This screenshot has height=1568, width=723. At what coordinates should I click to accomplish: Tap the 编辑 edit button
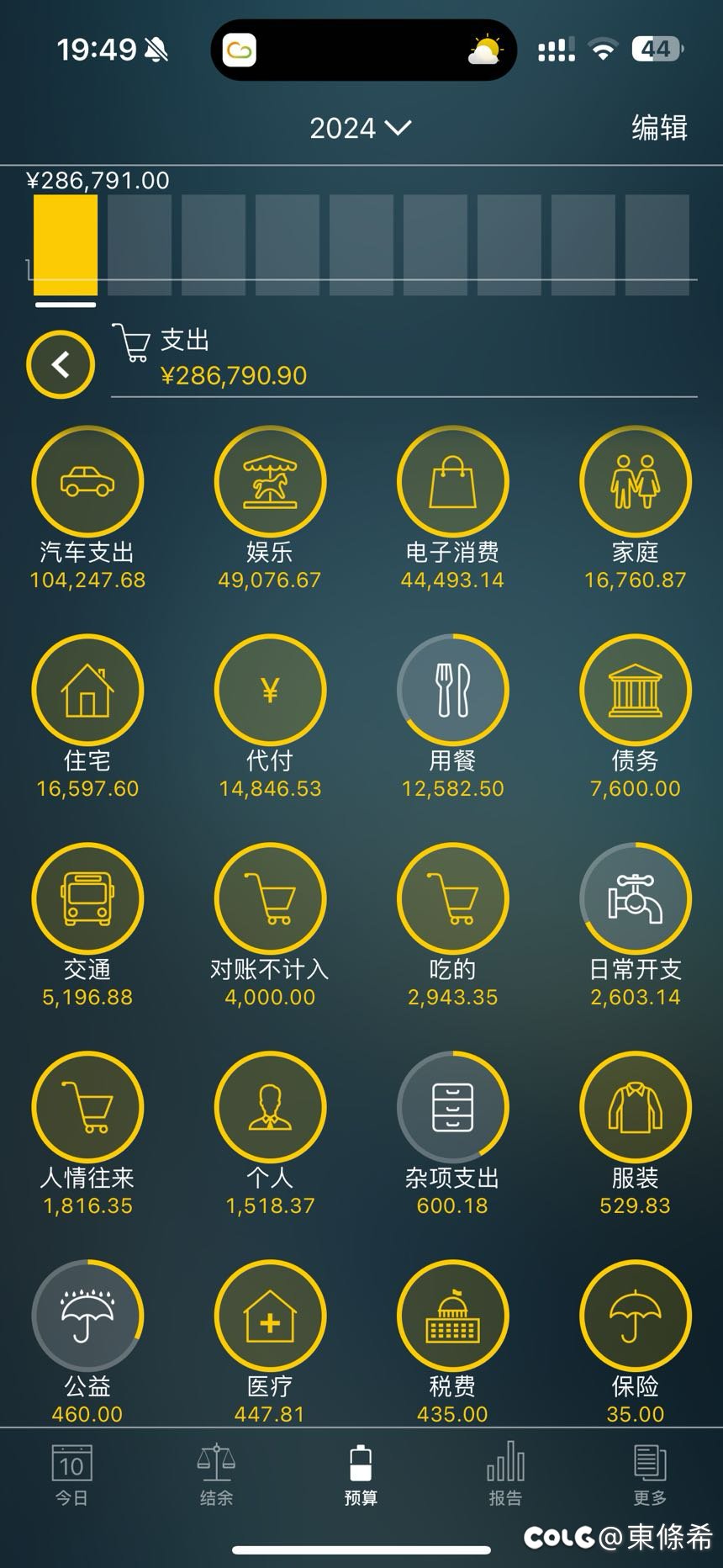(x=659, y=128)
